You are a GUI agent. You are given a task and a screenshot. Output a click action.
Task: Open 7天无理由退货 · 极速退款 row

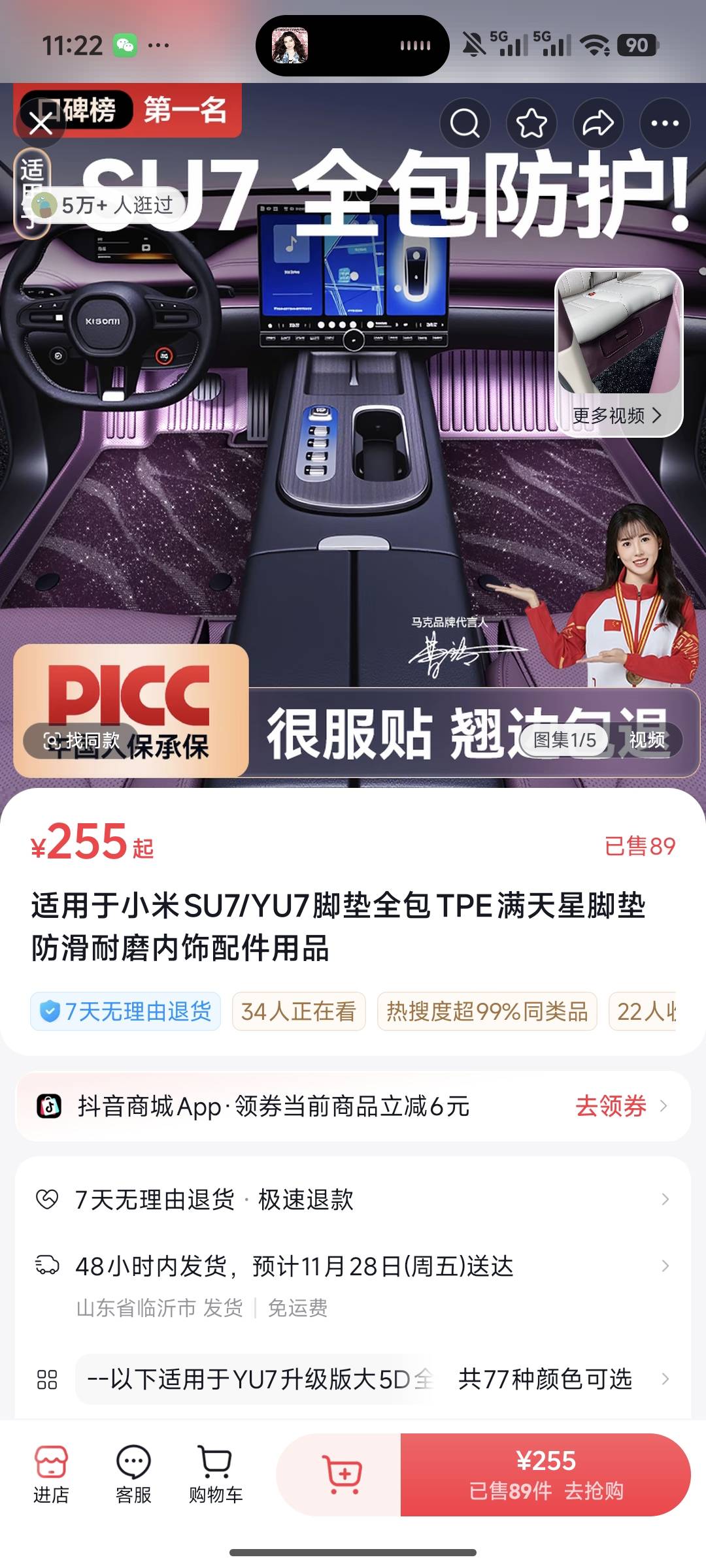[353, 1200]
